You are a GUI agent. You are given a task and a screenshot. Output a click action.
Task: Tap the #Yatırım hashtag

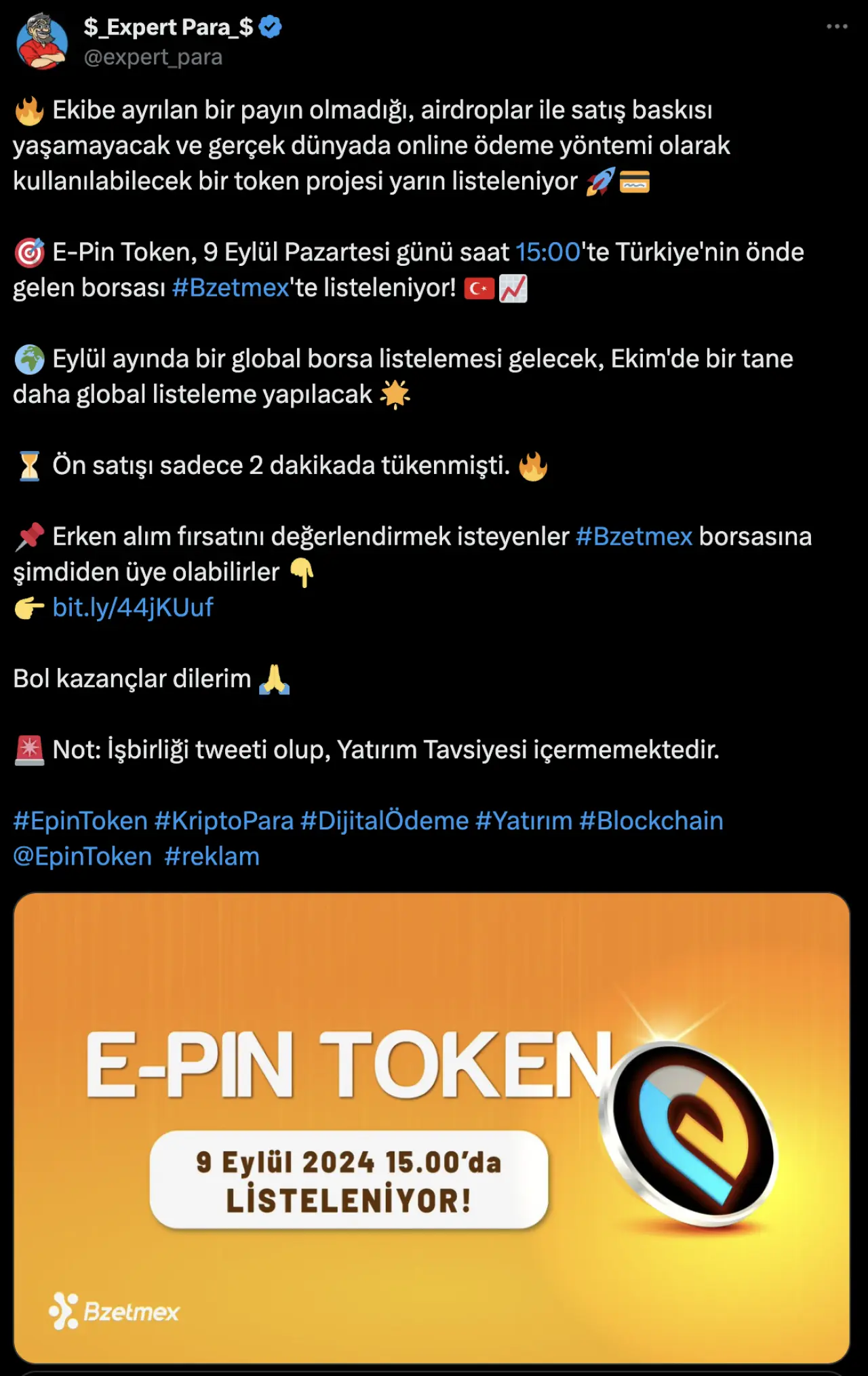click(x=524, y=821)
